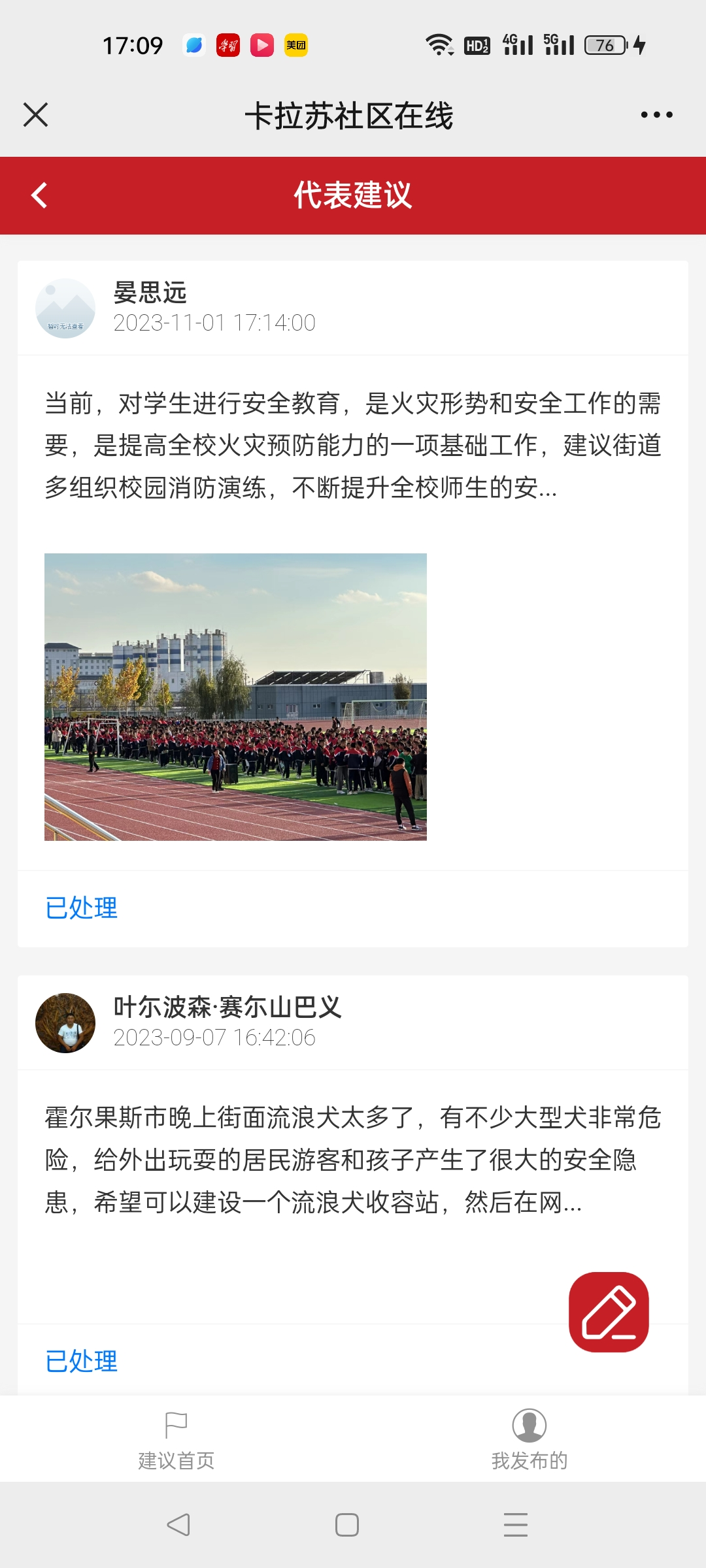706x1568 pixels.
Task: Open recent apps from navigation bar
Action: click(x=515, y=1525)
